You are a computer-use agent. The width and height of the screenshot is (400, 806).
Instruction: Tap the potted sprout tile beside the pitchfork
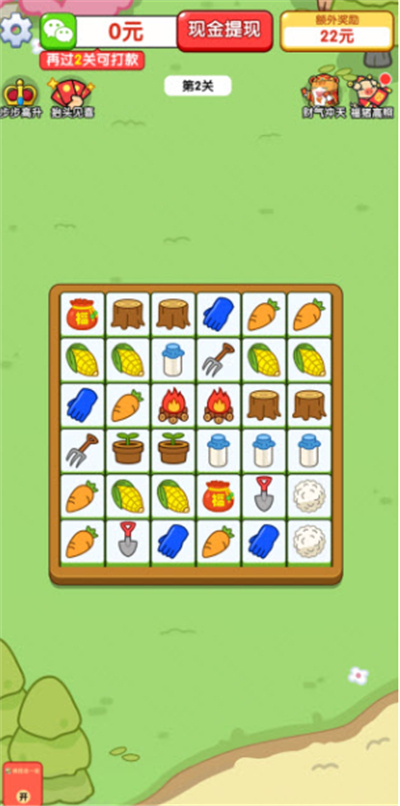[x=128, y=451]
